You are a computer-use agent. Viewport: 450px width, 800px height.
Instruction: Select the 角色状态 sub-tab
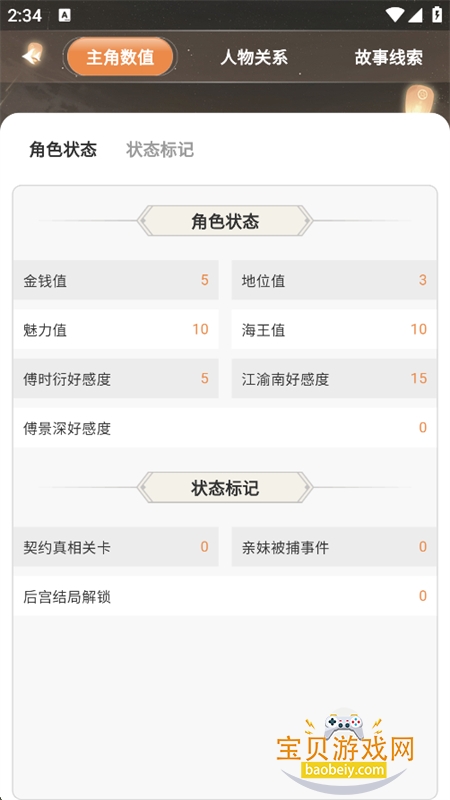(x=63, y=150)
